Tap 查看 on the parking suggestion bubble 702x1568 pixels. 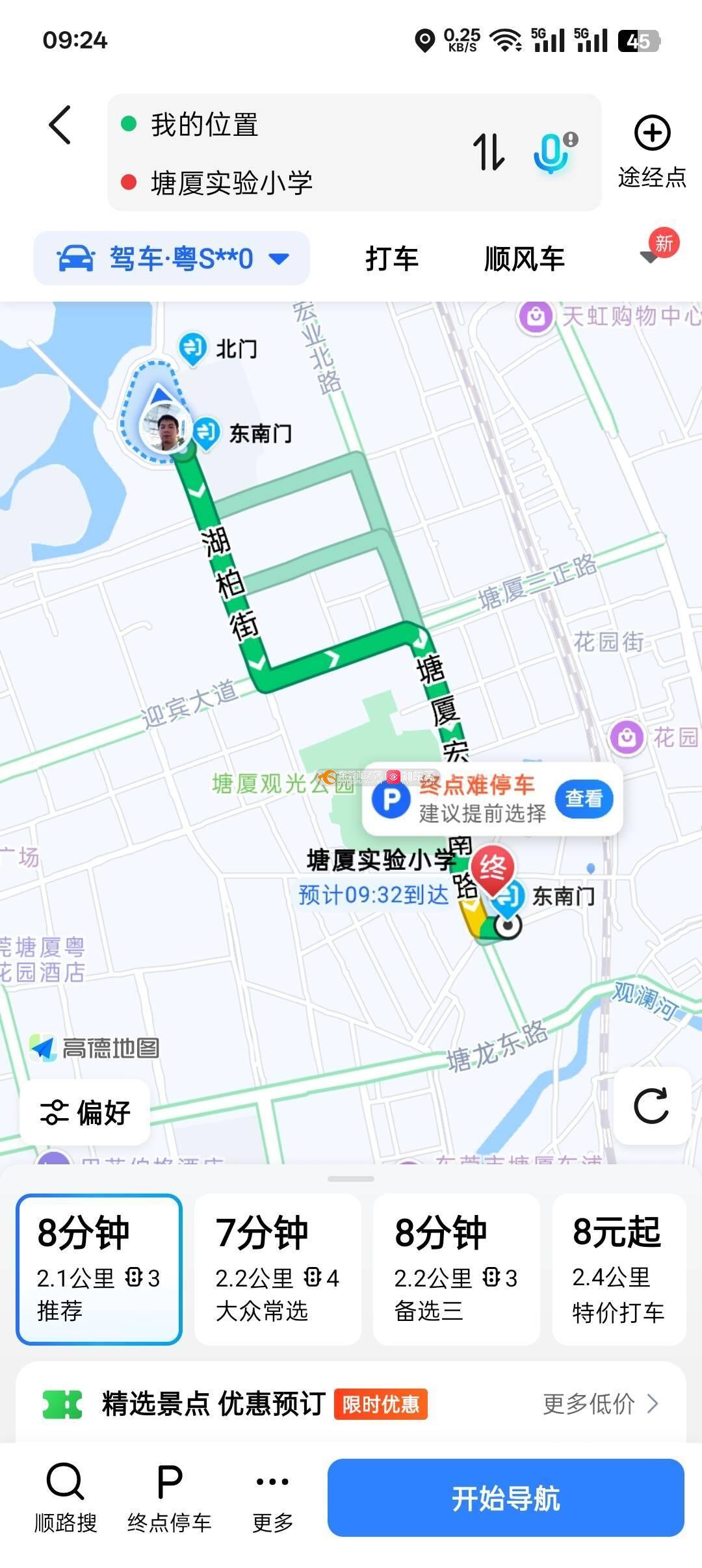[x=584, y=798]
